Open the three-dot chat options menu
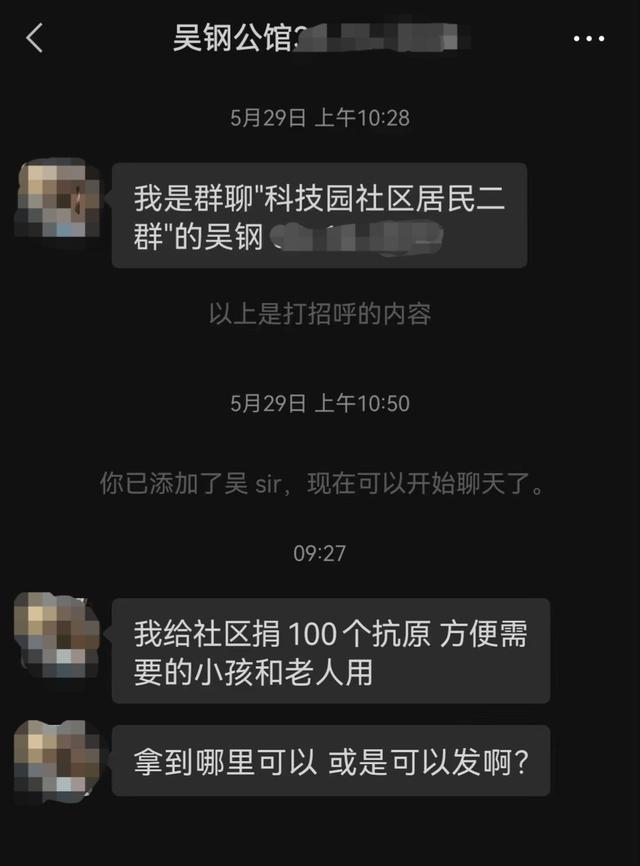640x866 pixels. [x=588, y=39]
